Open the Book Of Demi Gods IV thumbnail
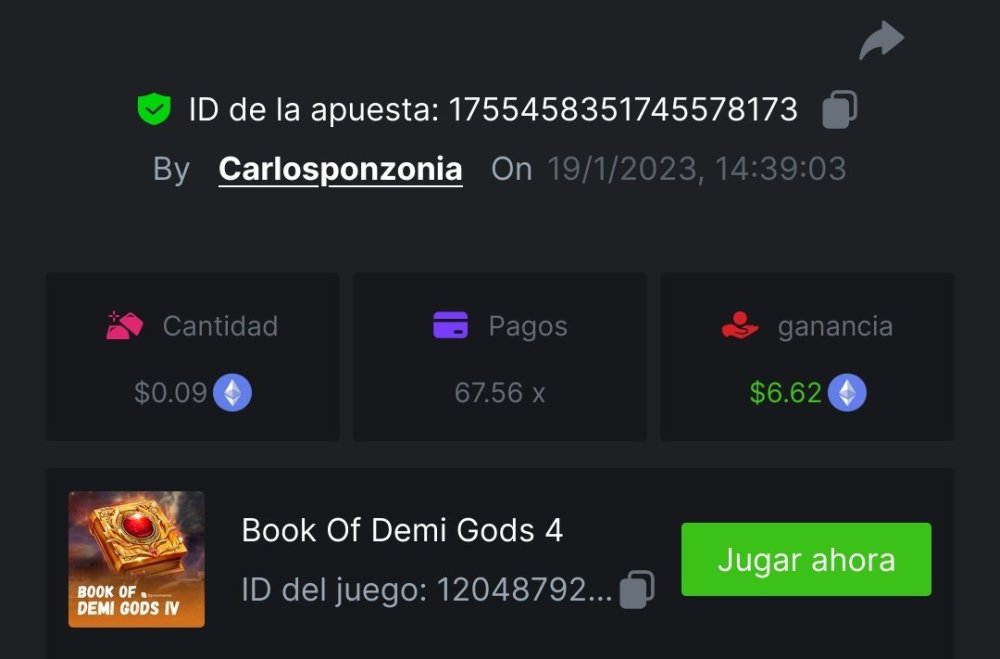The width and height of the screenshot is (1000, 659). [x=136, y=559]
